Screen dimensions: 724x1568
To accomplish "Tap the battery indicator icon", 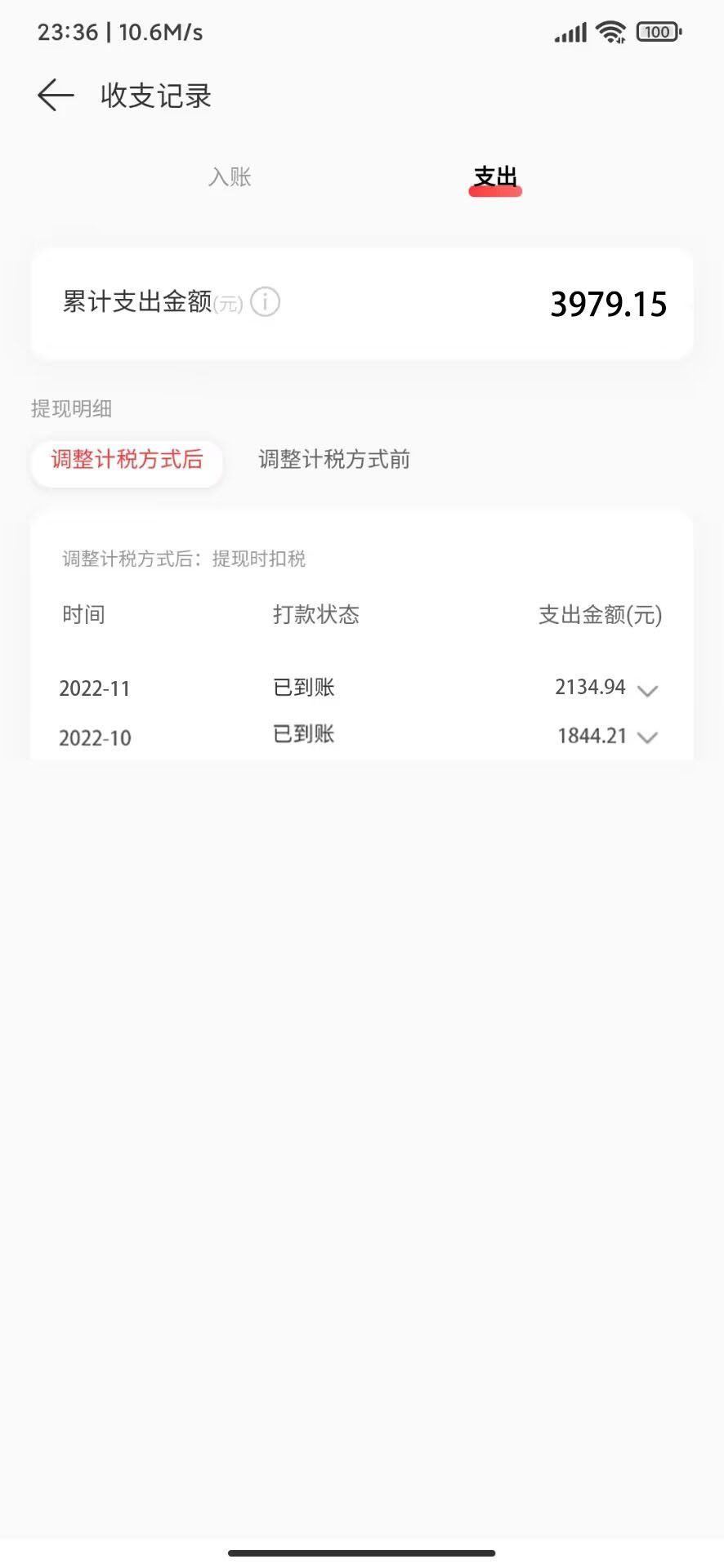I will (658, 30).
